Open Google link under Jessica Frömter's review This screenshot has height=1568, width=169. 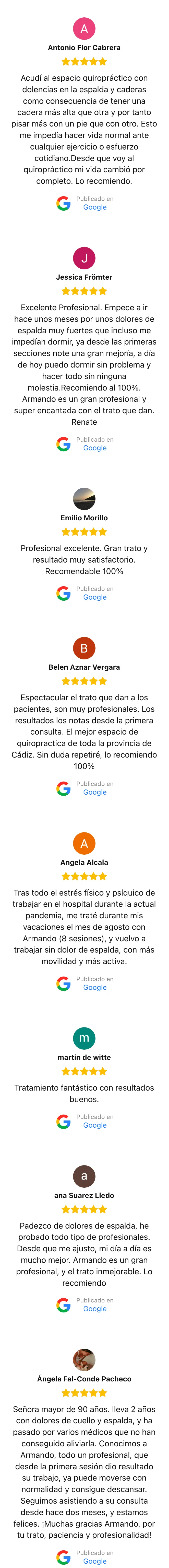click(95, 448)
